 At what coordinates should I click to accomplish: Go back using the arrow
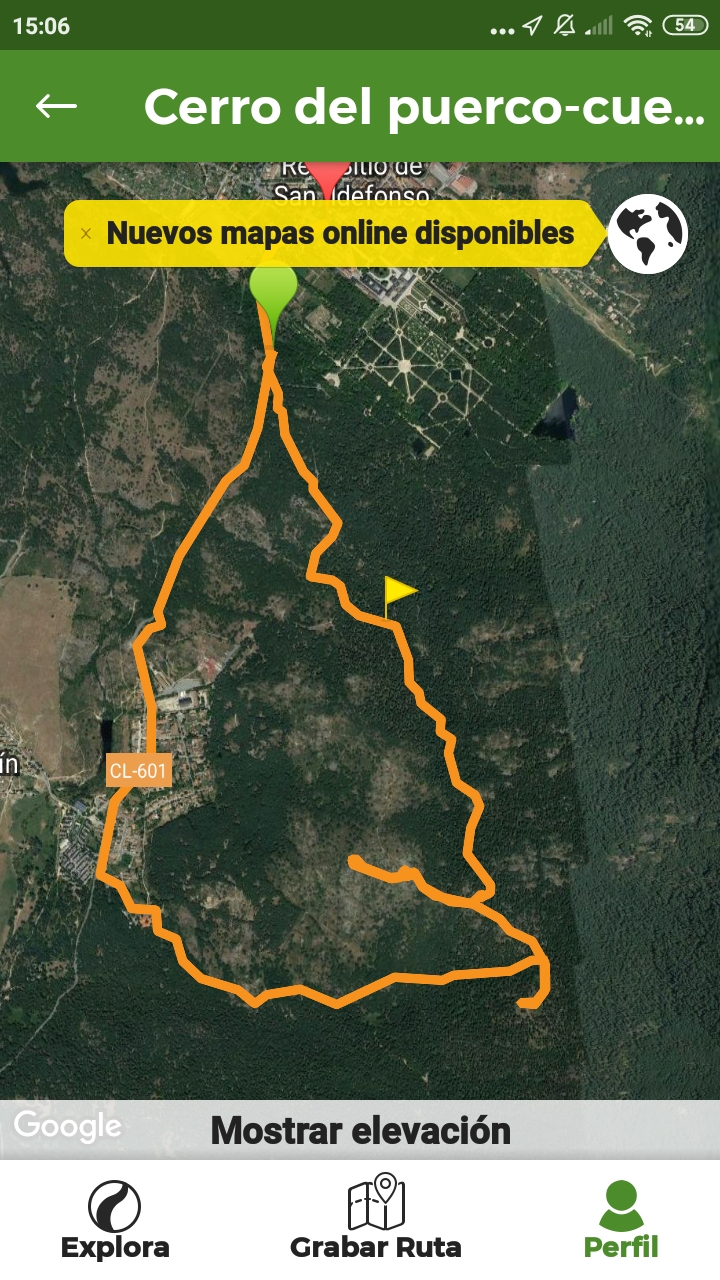[x=56, y=106]
